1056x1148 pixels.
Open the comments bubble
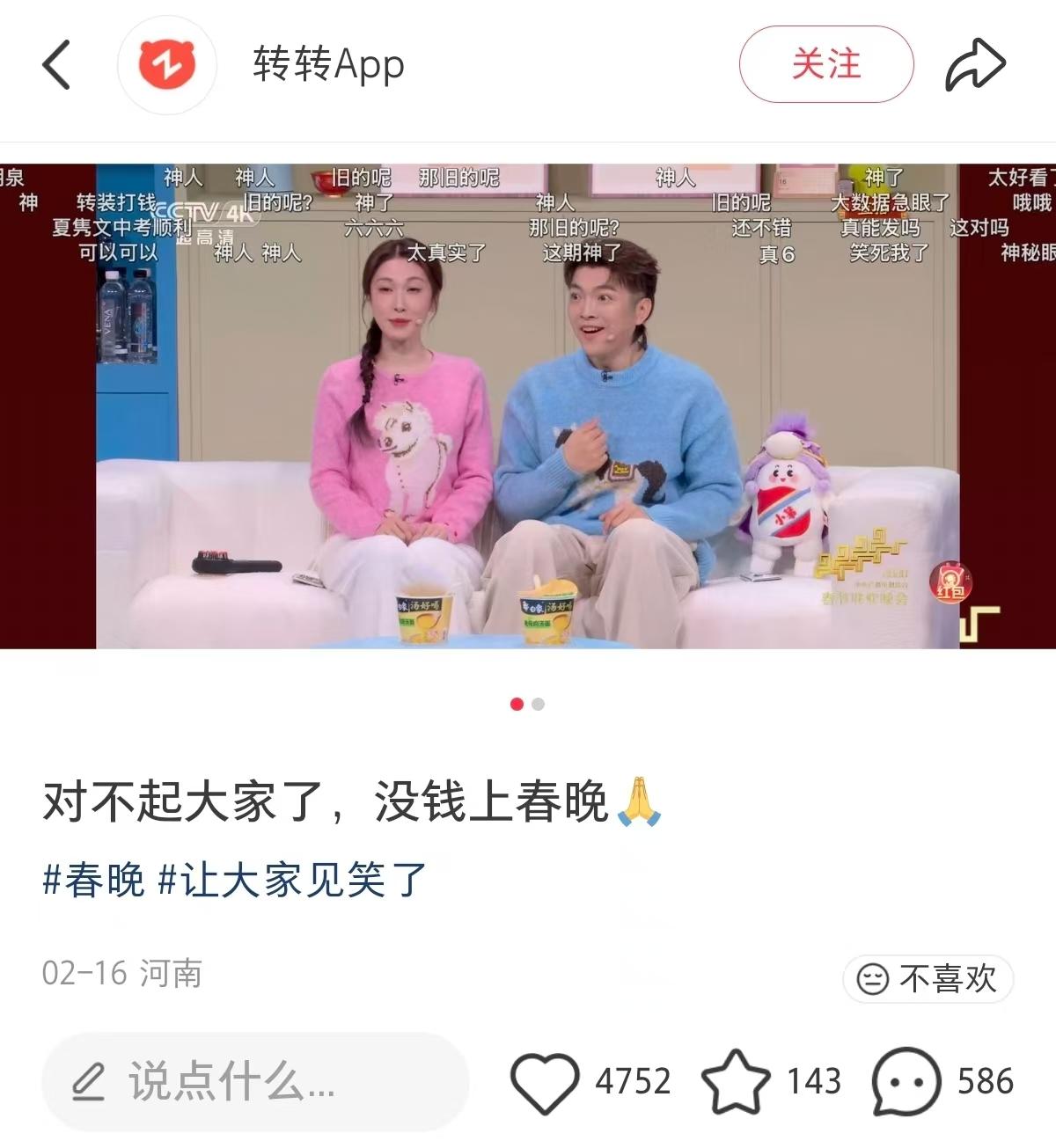(906, 1081)
